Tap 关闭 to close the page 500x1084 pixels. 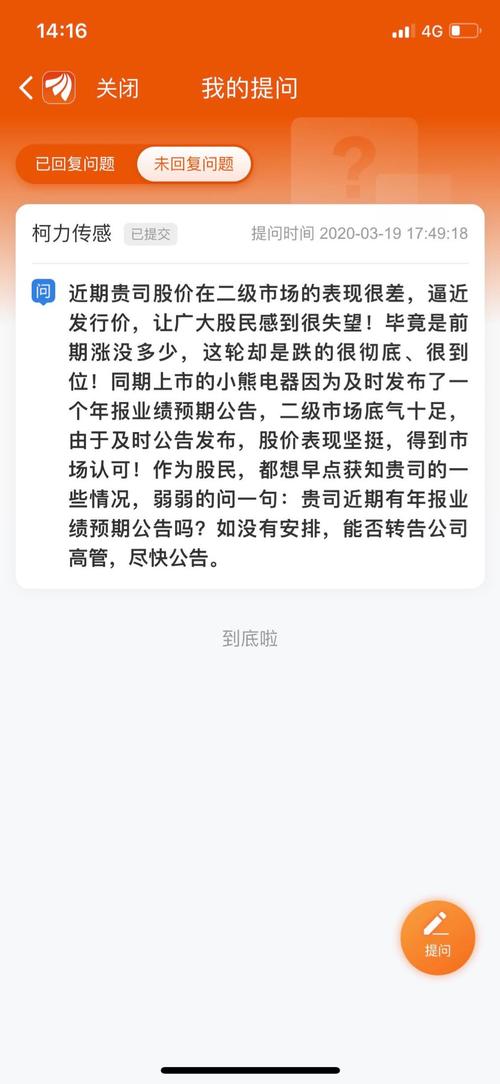click(118, 88)
